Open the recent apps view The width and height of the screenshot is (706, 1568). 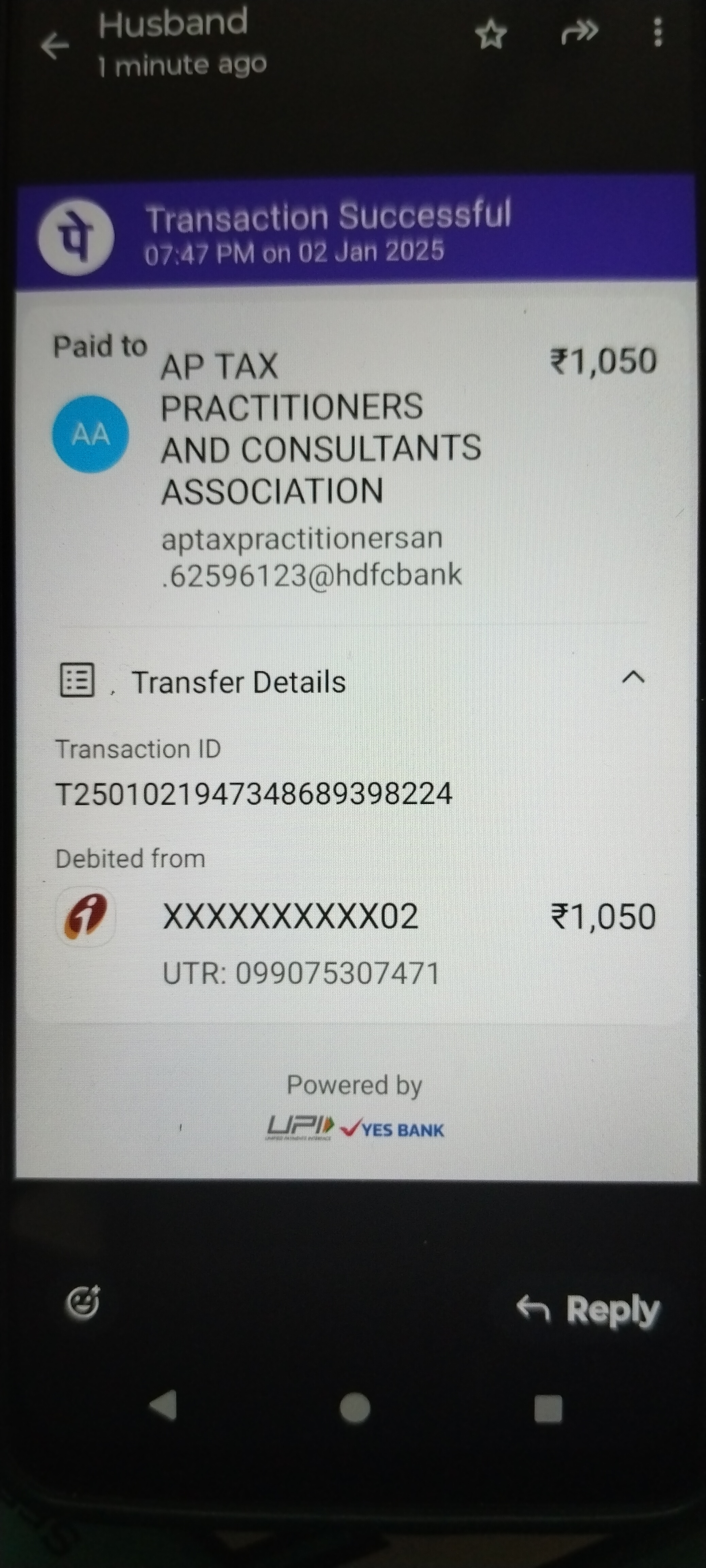[x=548, y=1408]
